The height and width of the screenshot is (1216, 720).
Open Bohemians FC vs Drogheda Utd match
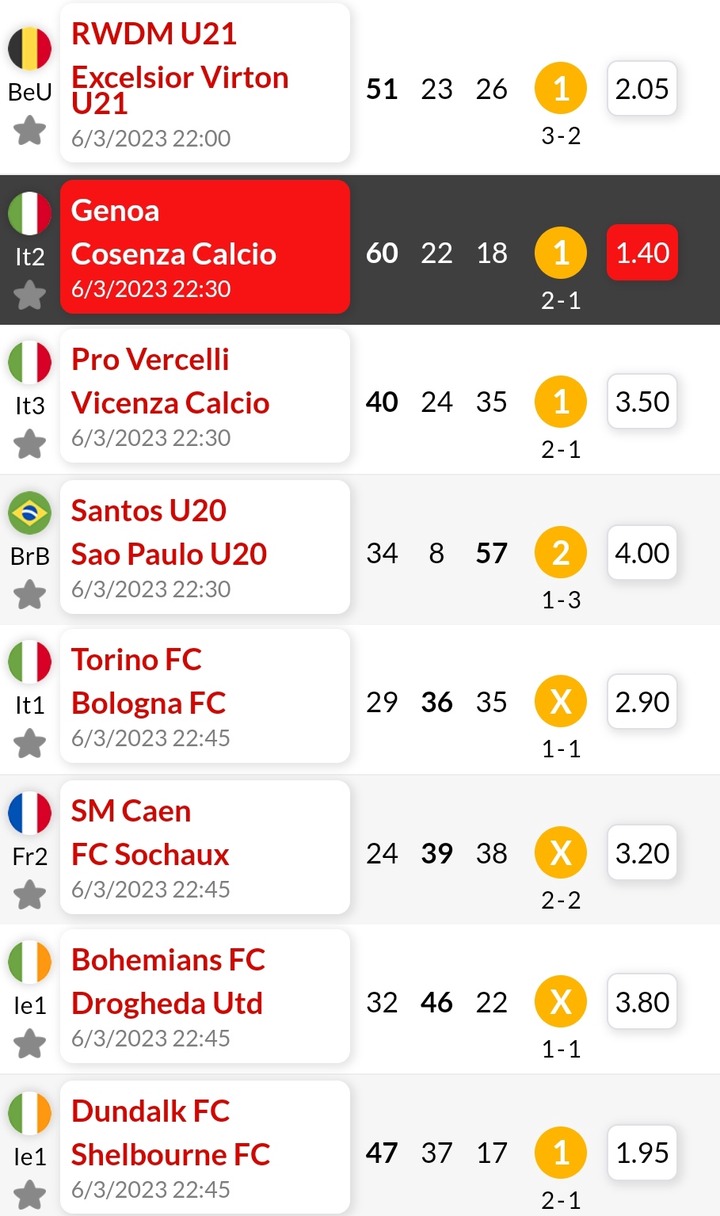(x=205, y=996)
